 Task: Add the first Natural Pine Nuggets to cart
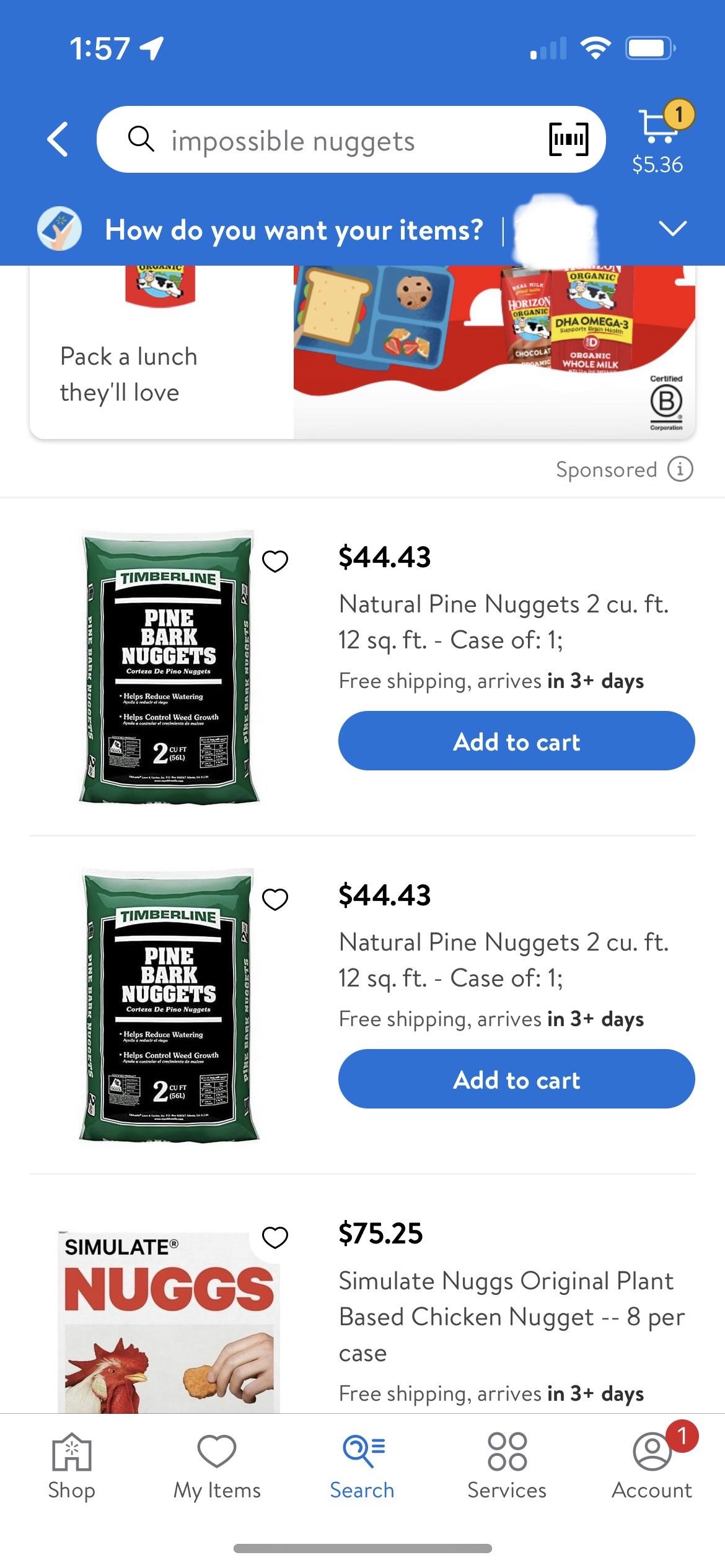tap(516, 741)
